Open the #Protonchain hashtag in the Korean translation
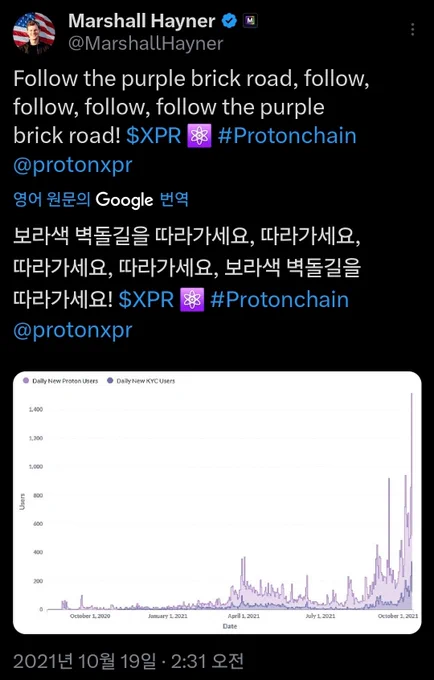Screen dimensions: 434x680 pos(280,300)
